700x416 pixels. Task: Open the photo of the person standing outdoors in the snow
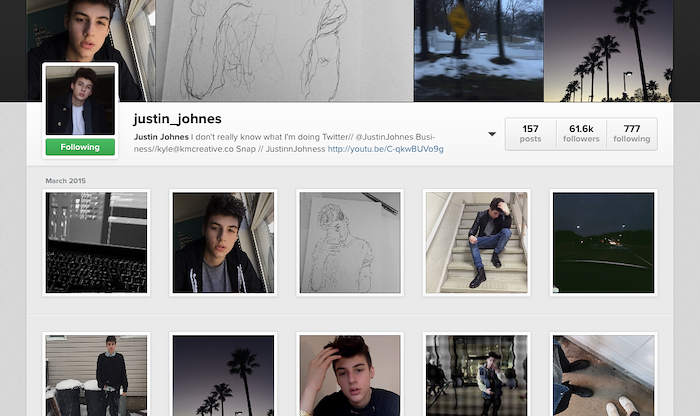tap(96, 376)
